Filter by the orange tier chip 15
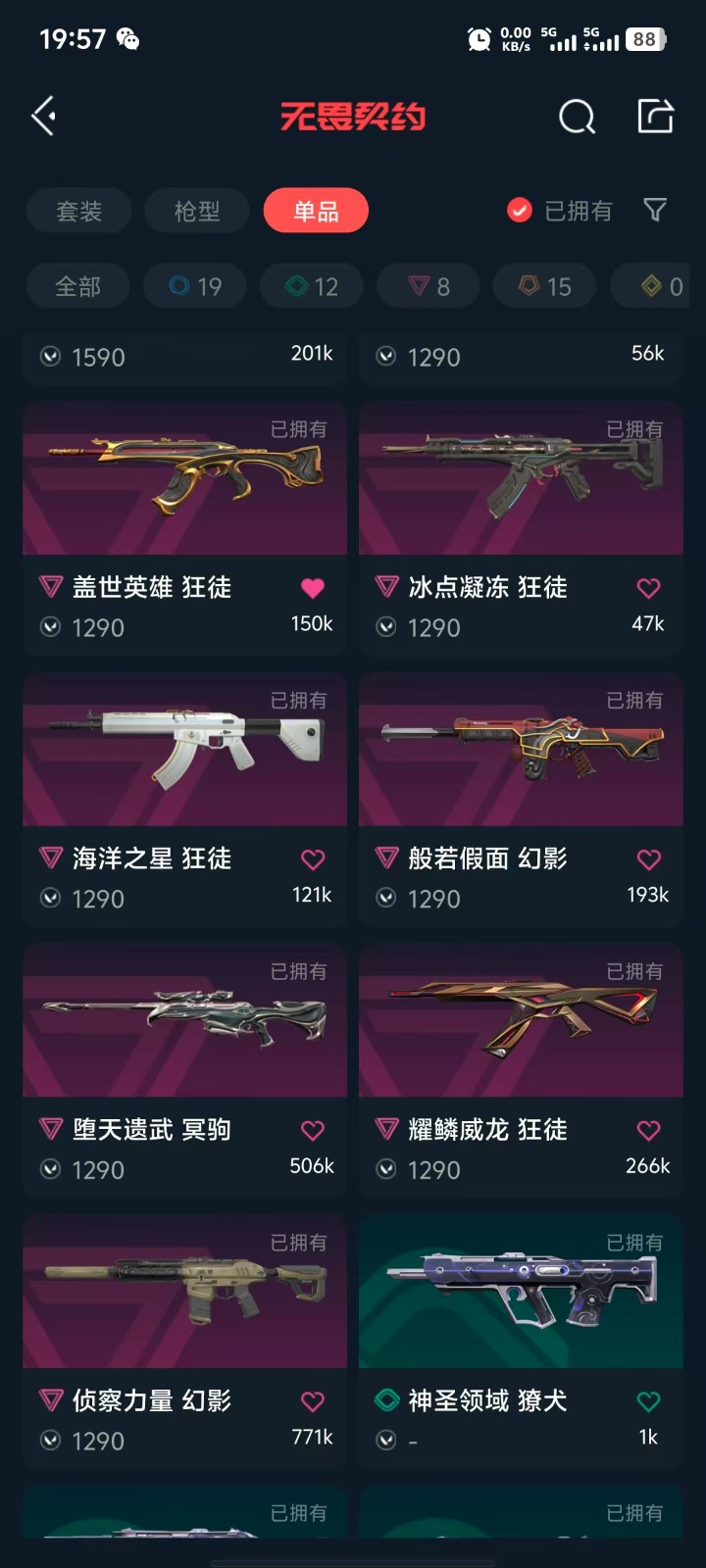 (x=545, y=286)
